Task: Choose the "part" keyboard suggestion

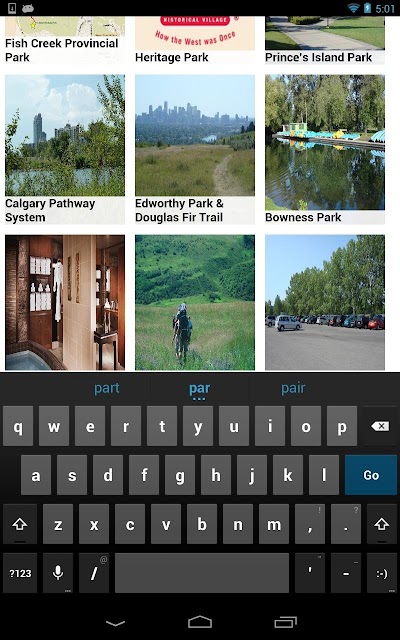Action: coord(107,388)
